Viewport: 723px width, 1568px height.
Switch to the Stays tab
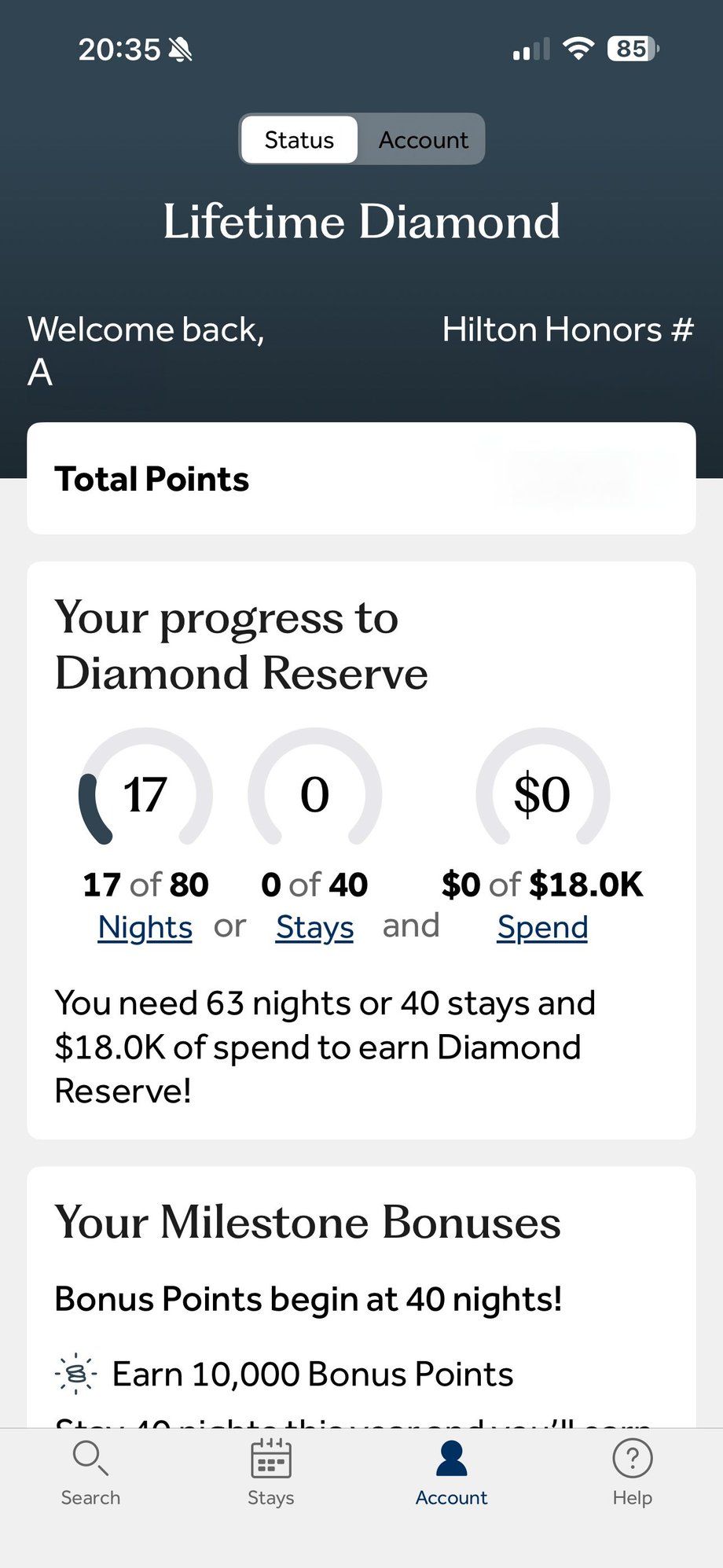click(270, 1474)
